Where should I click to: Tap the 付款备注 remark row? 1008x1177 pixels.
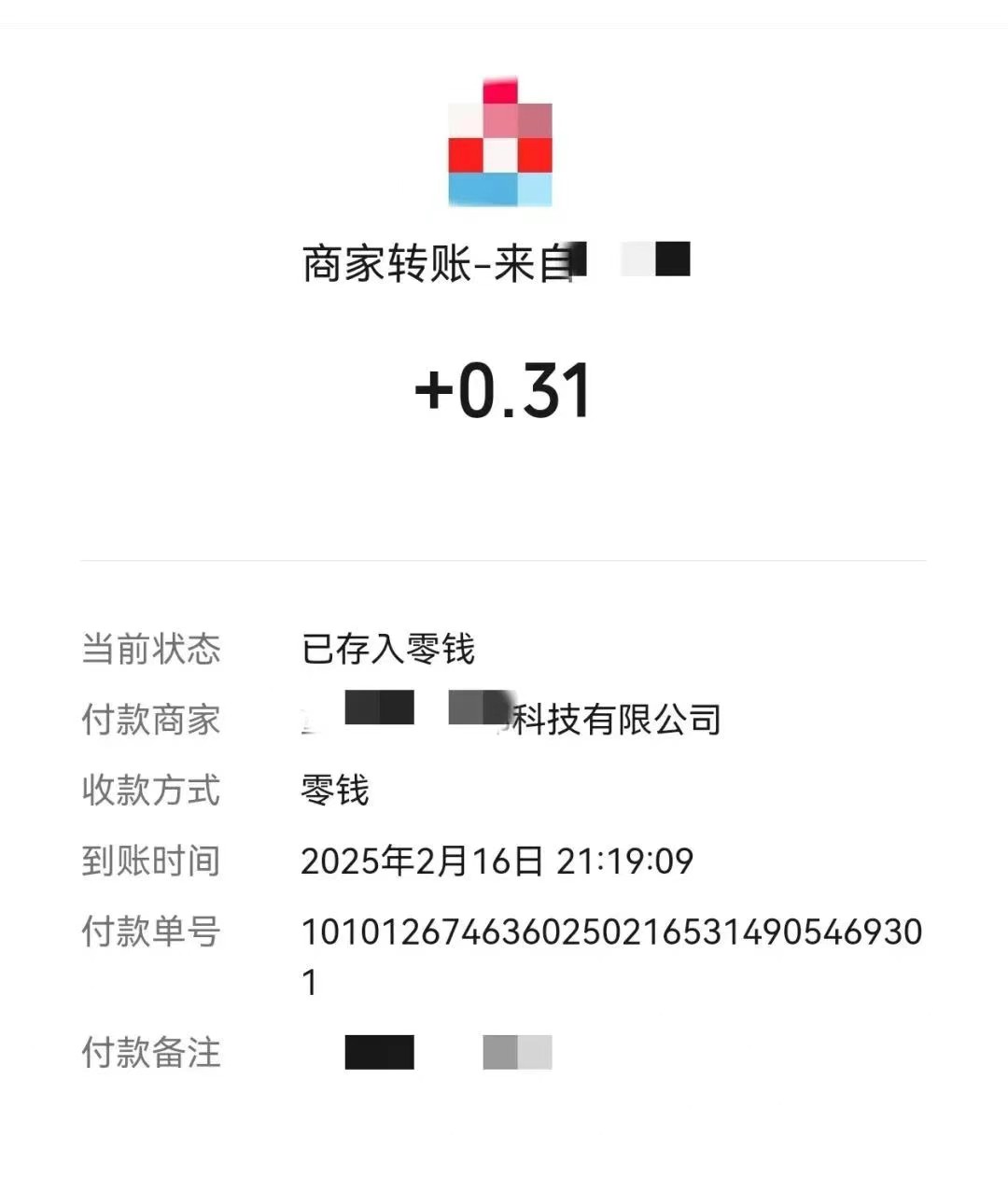448,1054
